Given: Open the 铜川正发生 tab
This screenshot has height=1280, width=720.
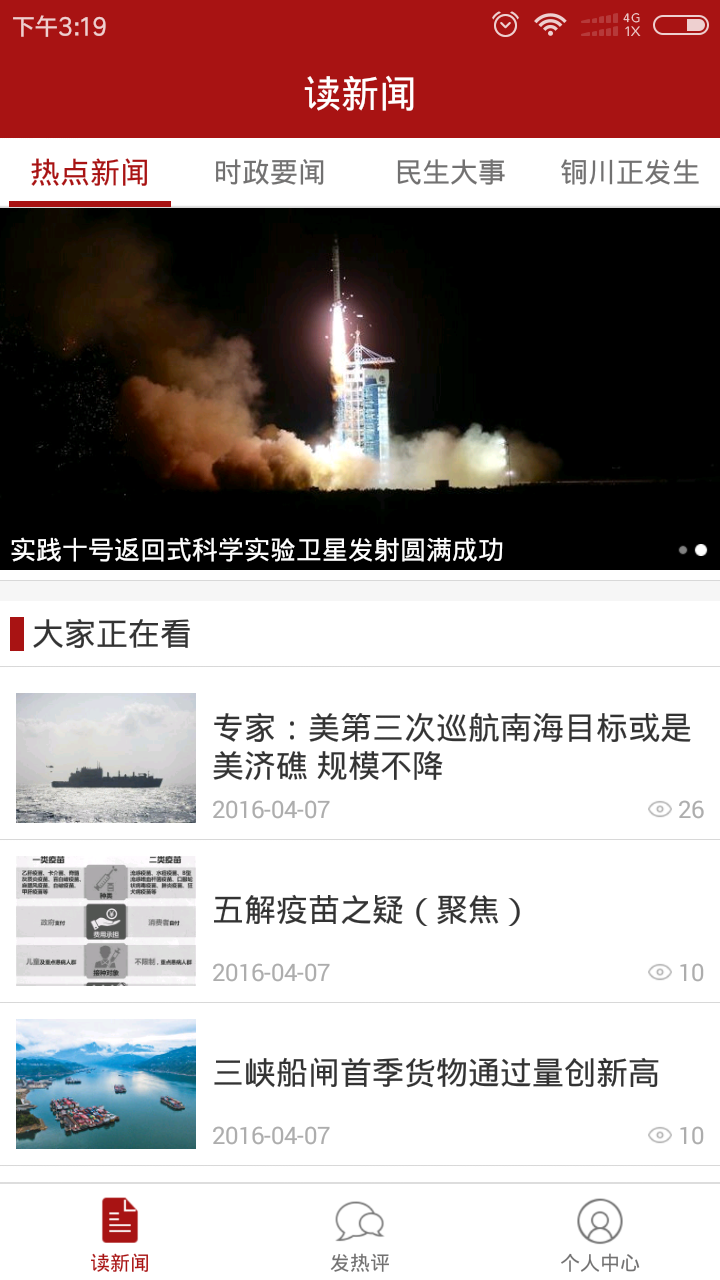Looking at the screenshot, I should [x=630, y=172].
